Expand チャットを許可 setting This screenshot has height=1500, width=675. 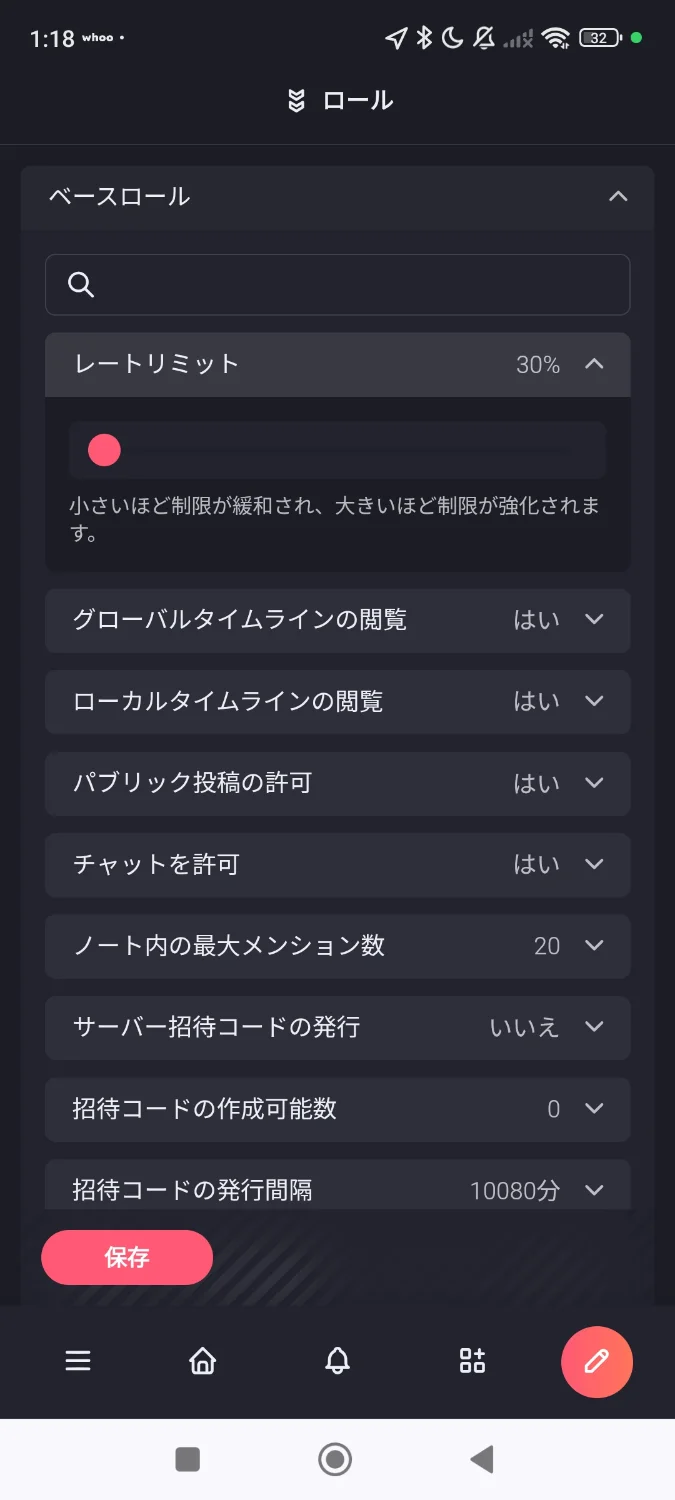click(337, 865)
